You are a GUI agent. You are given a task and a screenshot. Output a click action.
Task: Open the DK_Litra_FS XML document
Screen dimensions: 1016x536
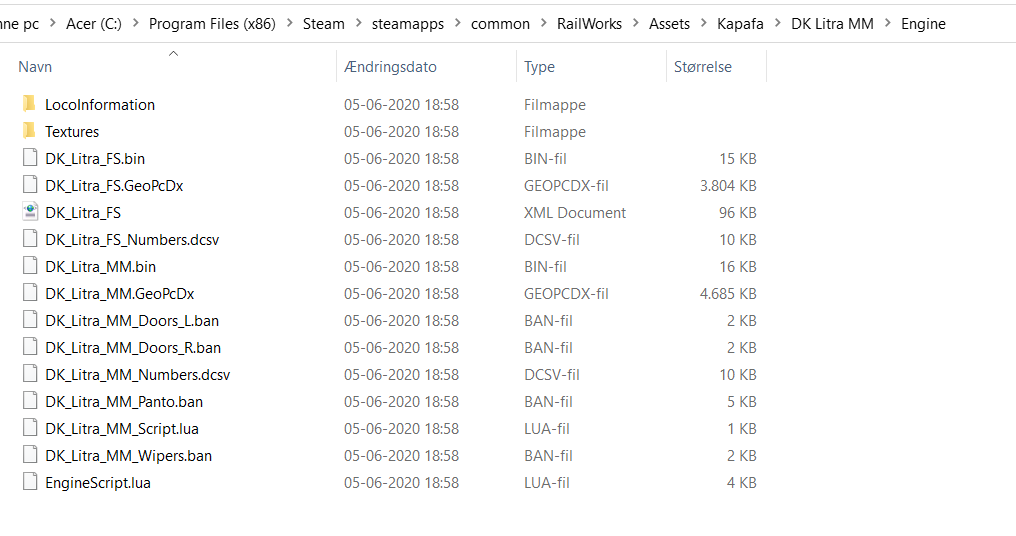pyautogui.click(x=83, y=213)
